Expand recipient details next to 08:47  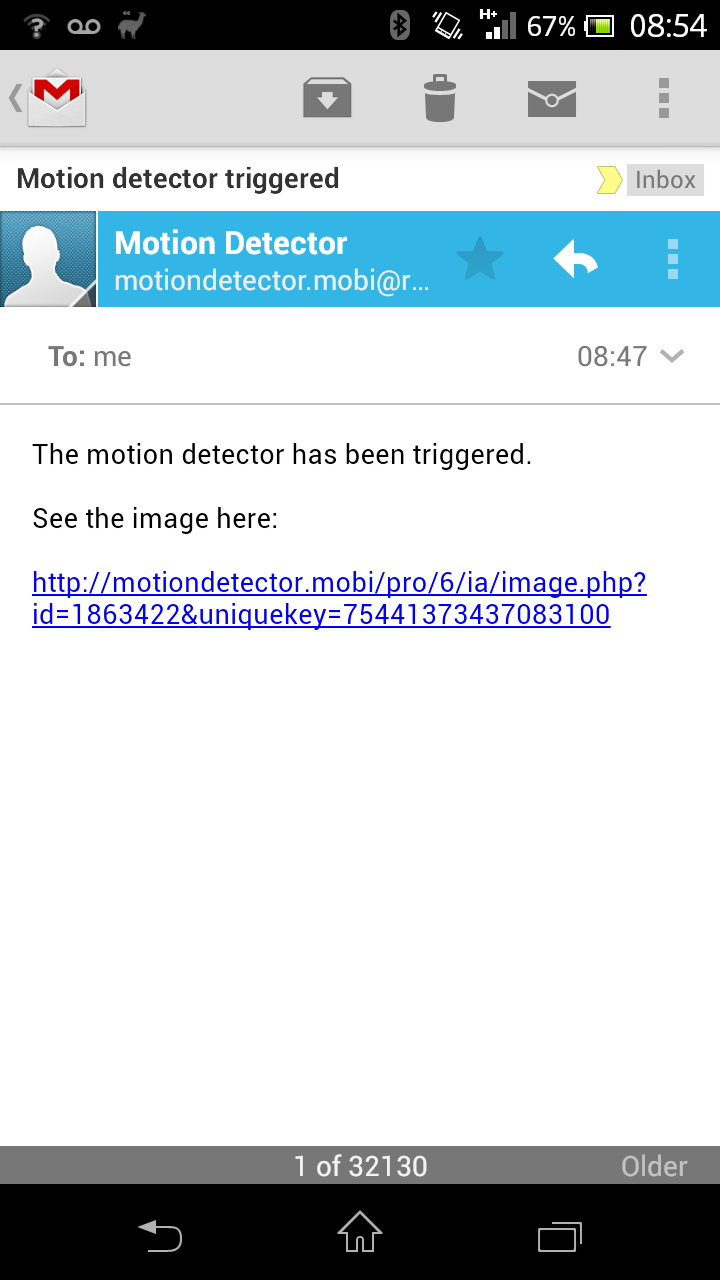click(x=672, y=356)
